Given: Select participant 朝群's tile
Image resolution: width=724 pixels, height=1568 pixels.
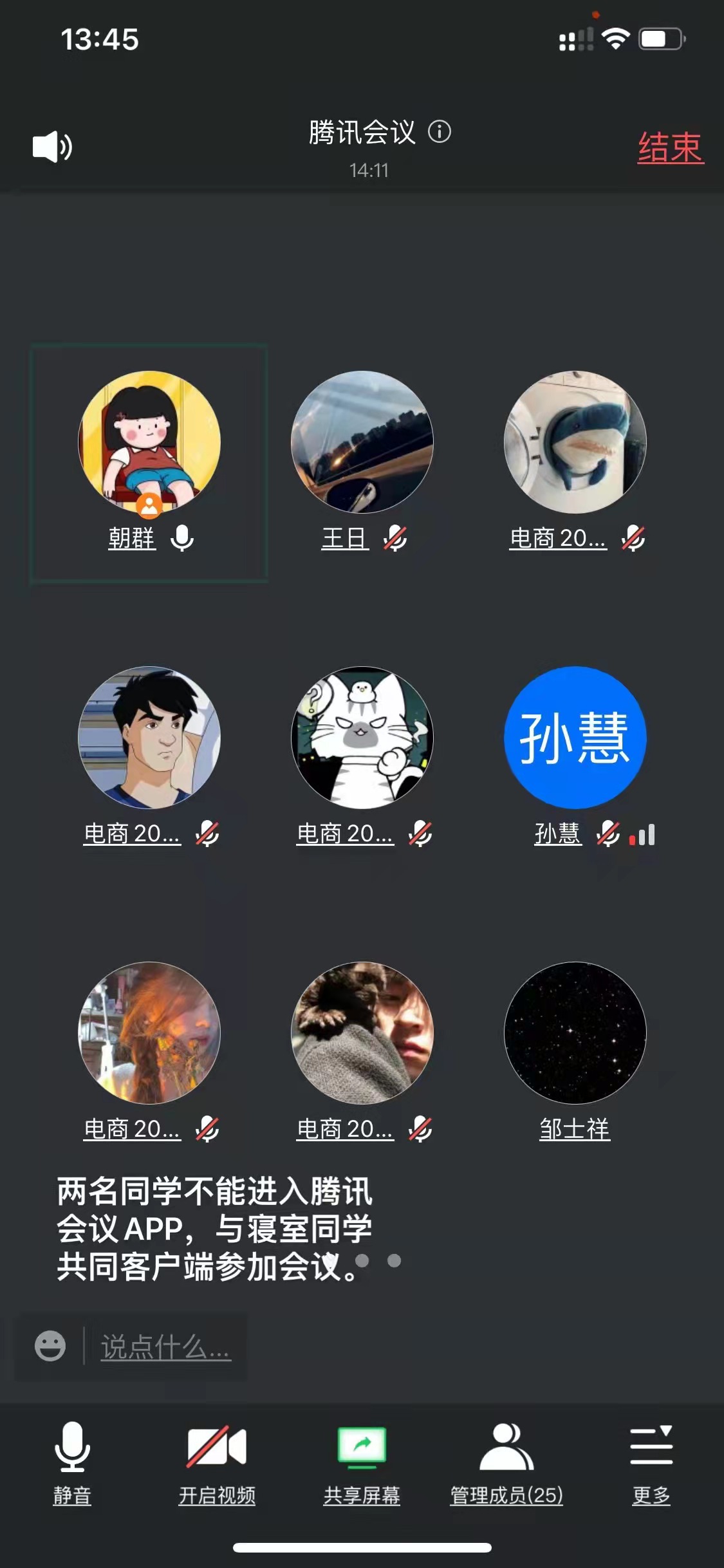Looking at the screenshot, I should pos(149,463).
